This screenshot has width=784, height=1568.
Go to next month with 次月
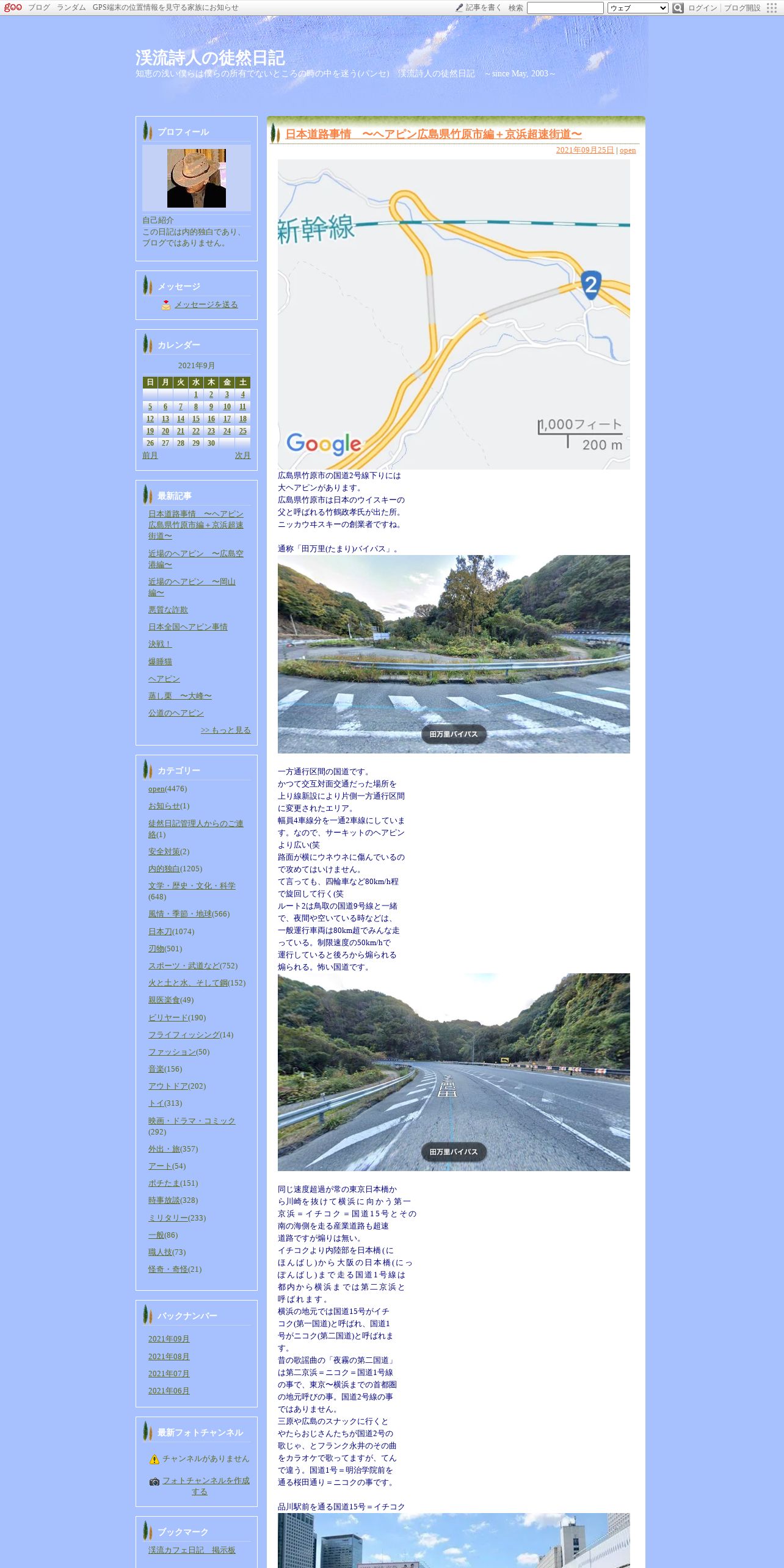242,456
